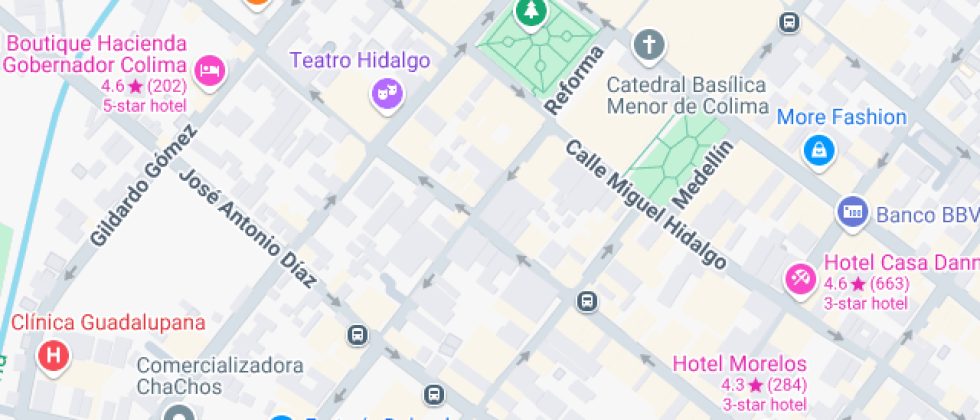This screenshot has height=420, width=980.
Task: Open the Clínica Guadalupana hospital marker
Action: [x=53, y=354]
